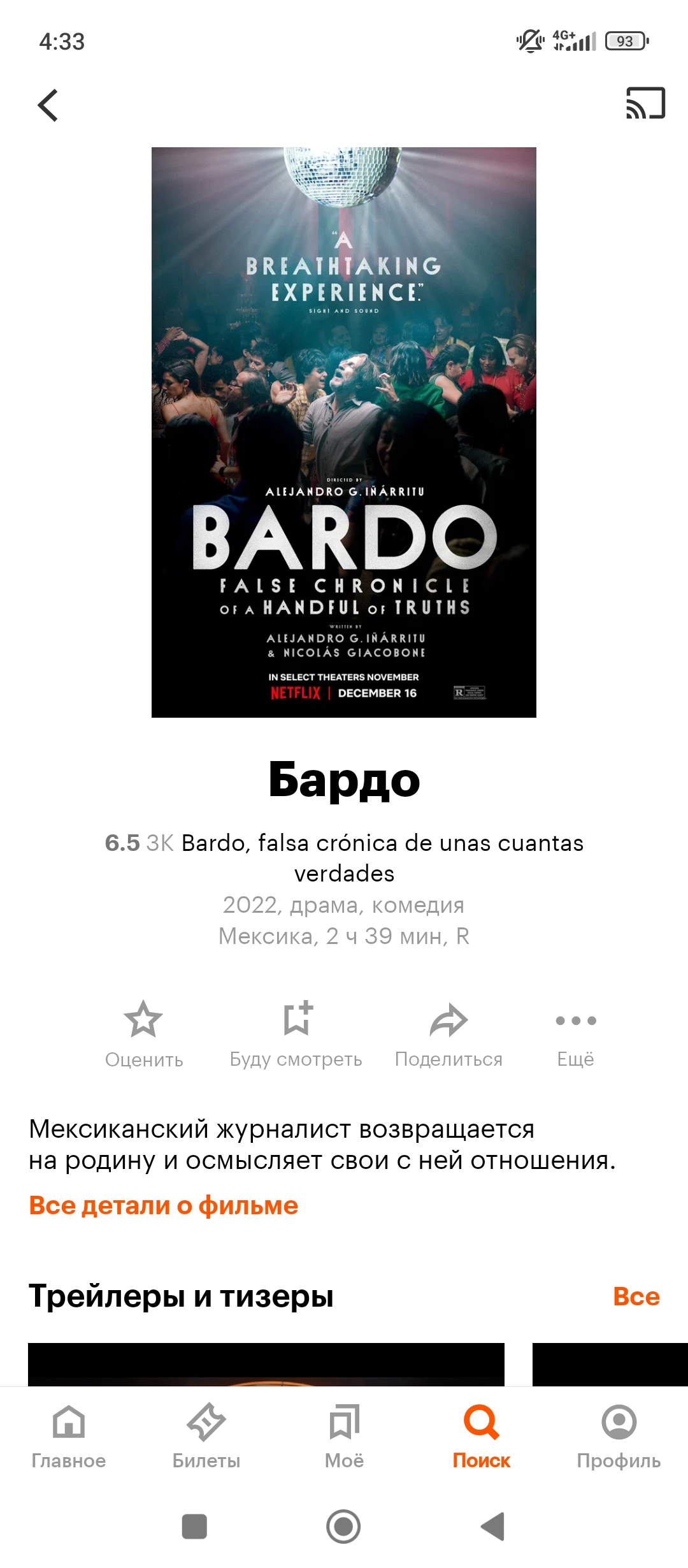This screenshot has height=1568, width=688.
Task: Rate the movie with Оценить star
Action: (x=144, y=1033)
